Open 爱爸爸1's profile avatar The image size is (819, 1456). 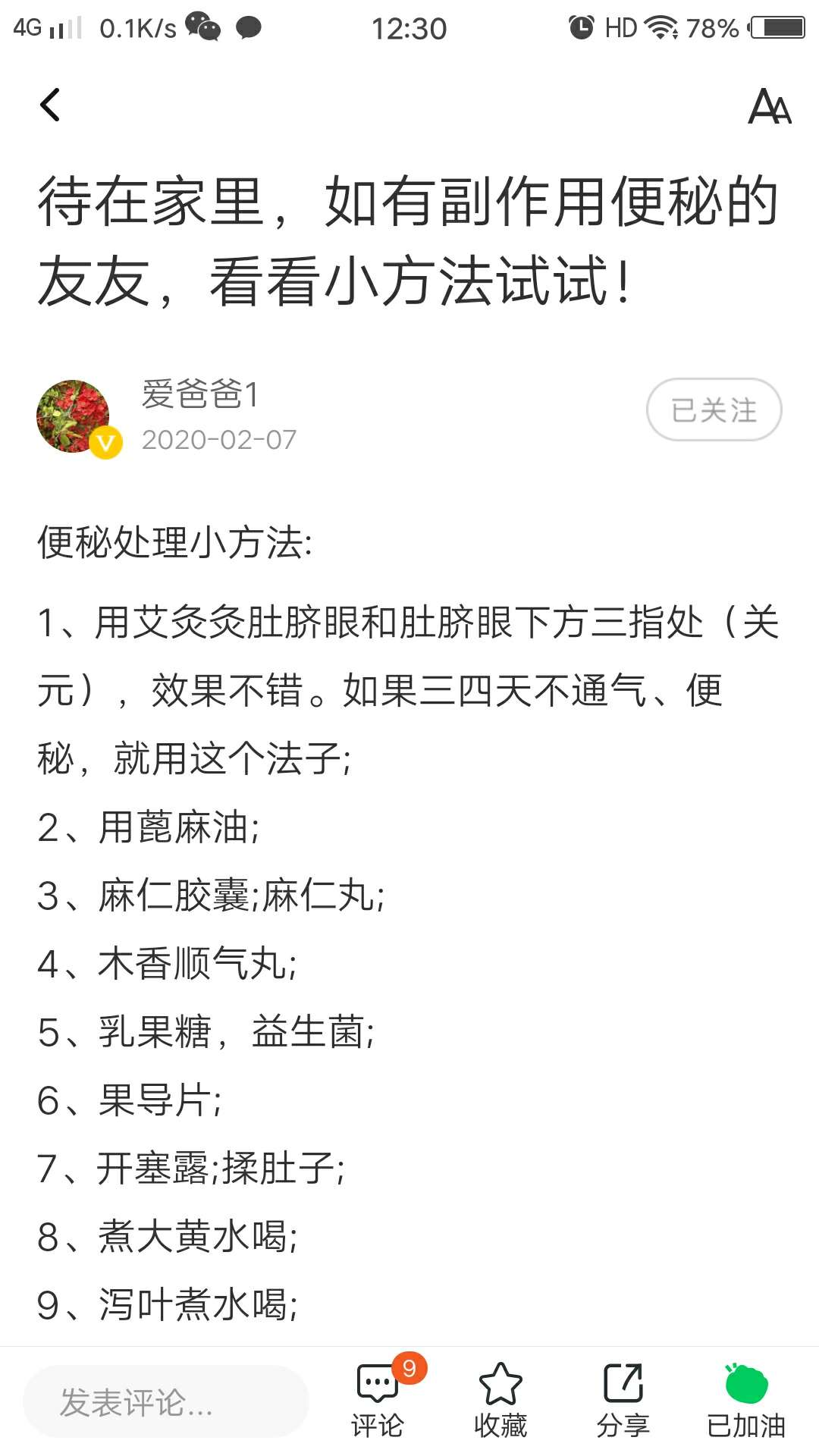tap(74, 417)
